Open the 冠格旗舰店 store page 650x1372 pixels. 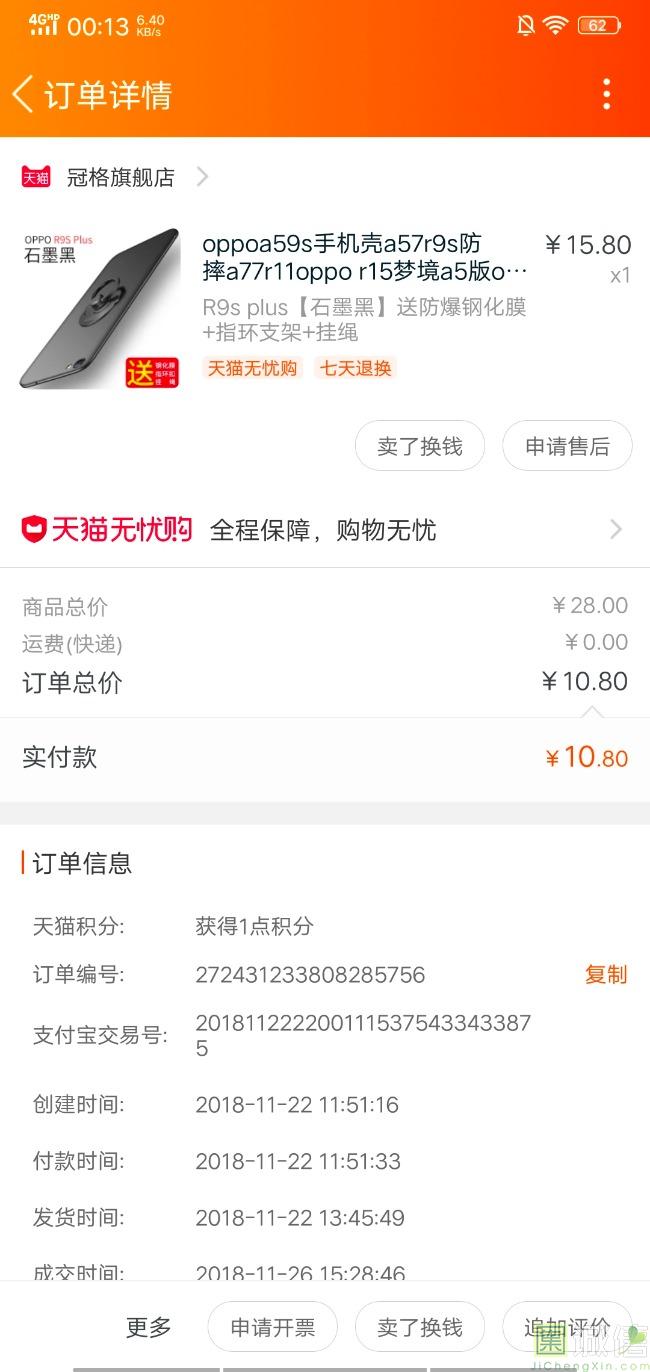coord(120,177)
